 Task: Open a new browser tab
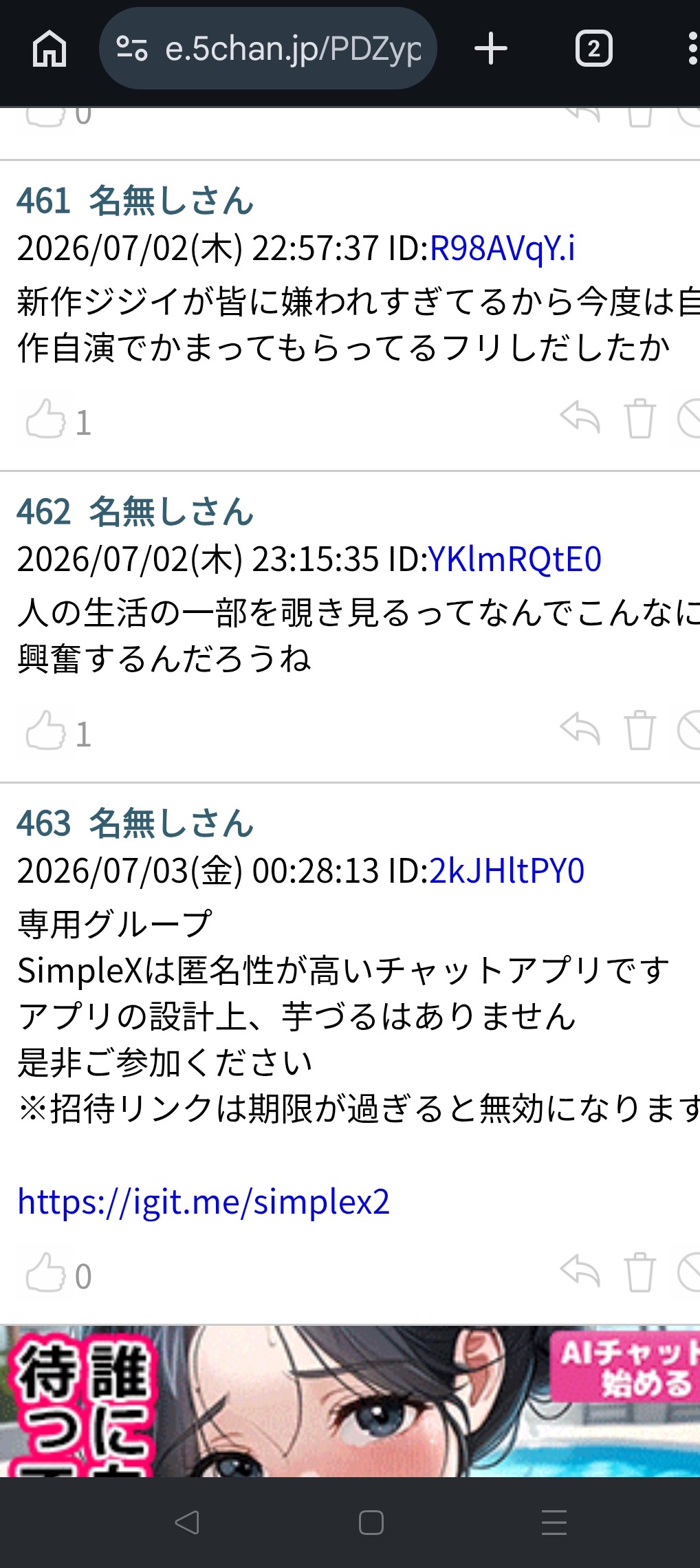[491, 49]
